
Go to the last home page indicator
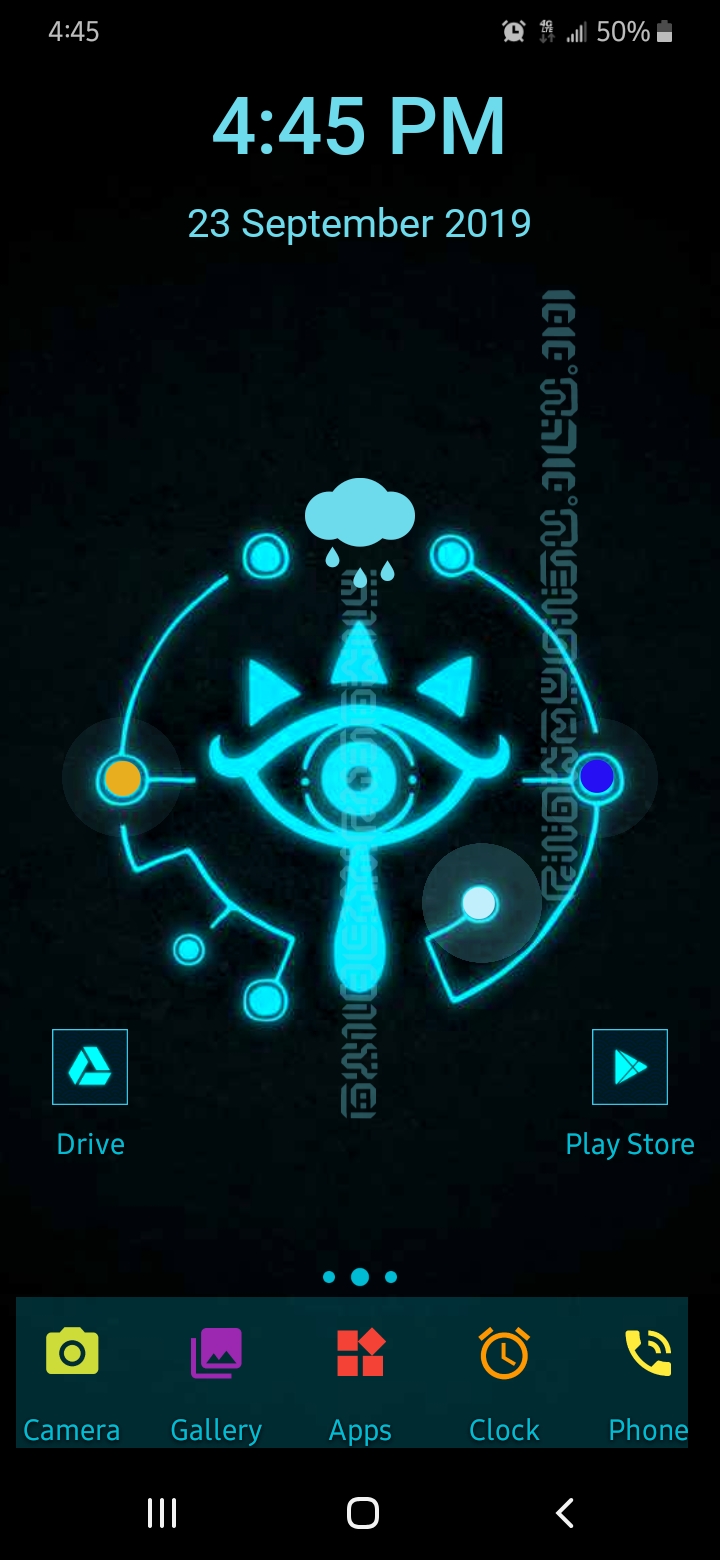[x=391, y=1277]
